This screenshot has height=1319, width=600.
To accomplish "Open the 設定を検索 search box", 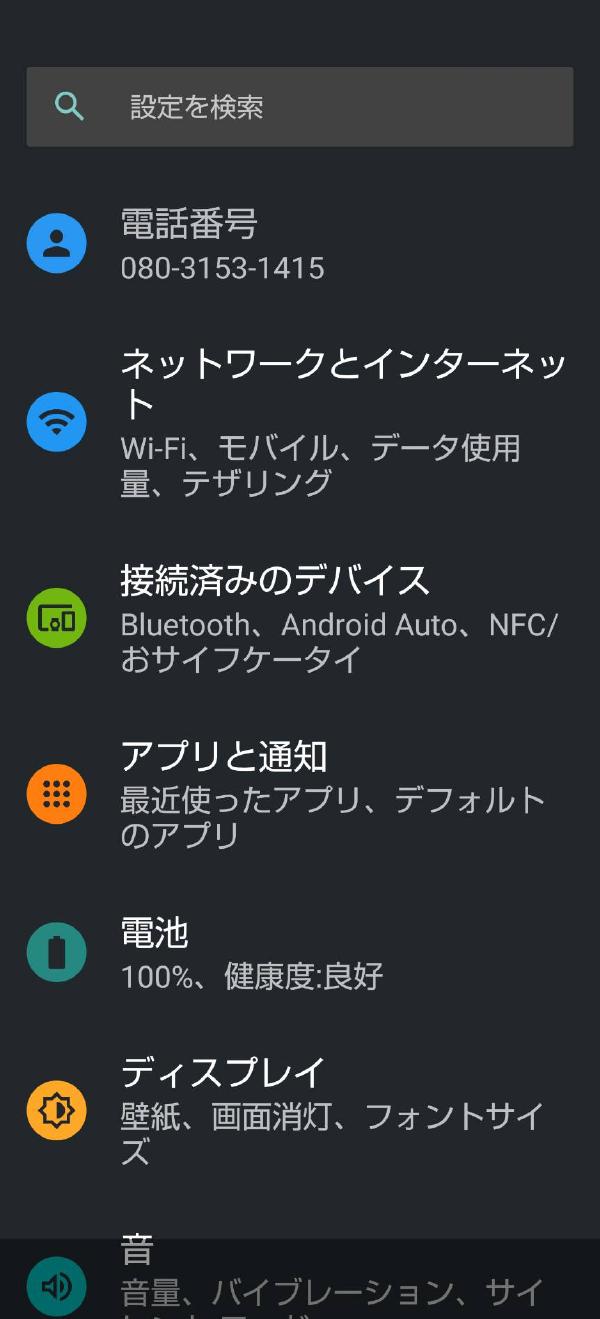I will [x=300, y=107].
